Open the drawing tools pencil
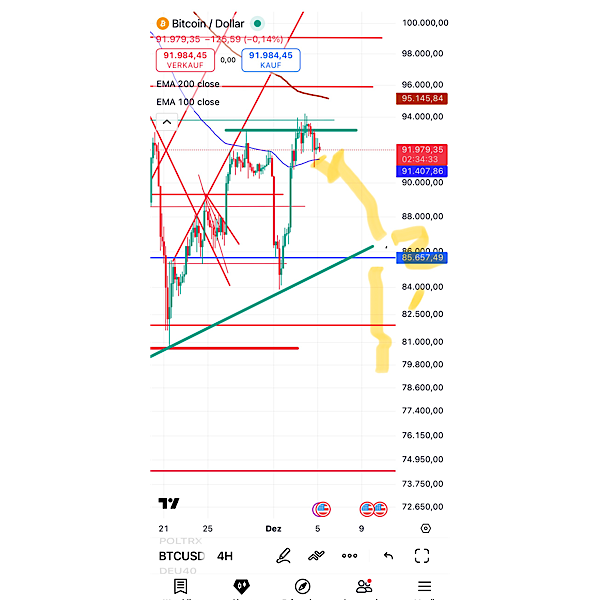This screenshot has width=600, height=600. [284, 556]
